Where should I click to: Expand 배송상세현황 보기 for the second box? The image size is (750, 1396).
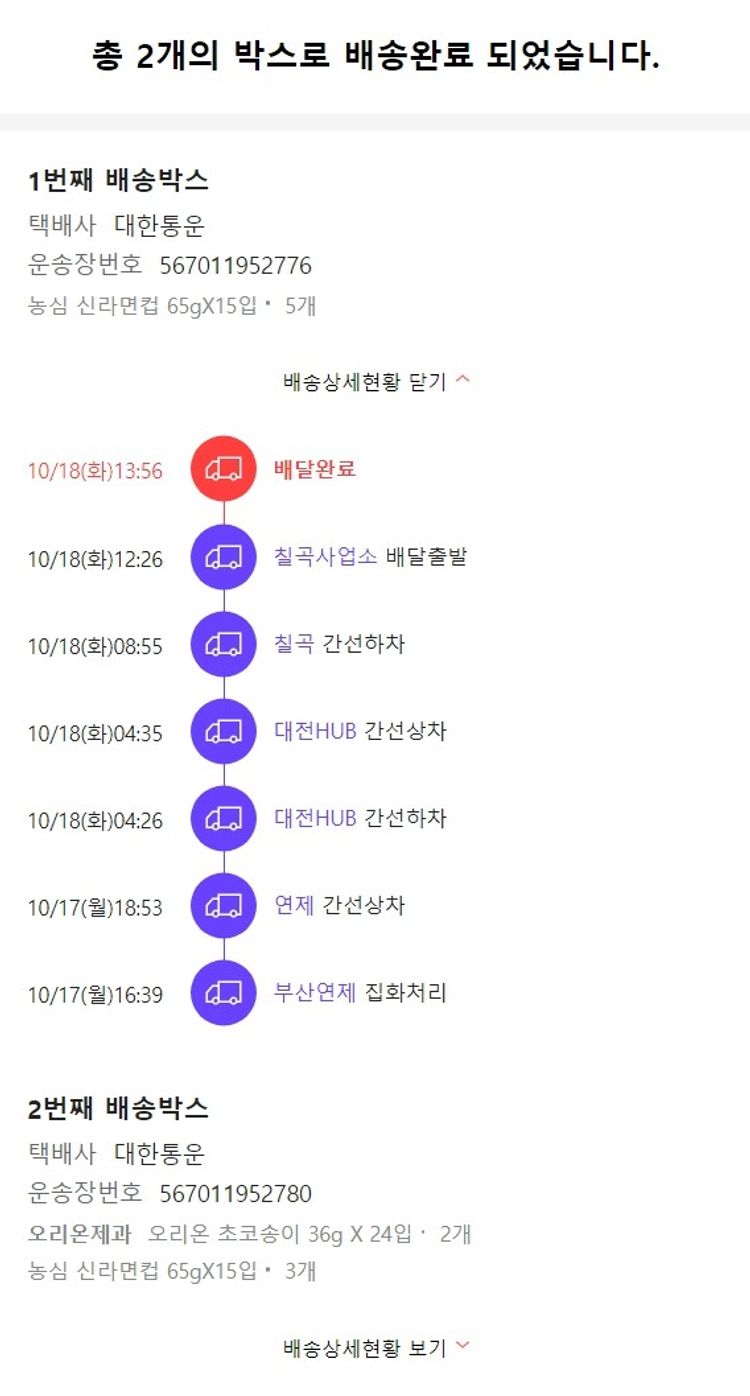click(375, 1347)
